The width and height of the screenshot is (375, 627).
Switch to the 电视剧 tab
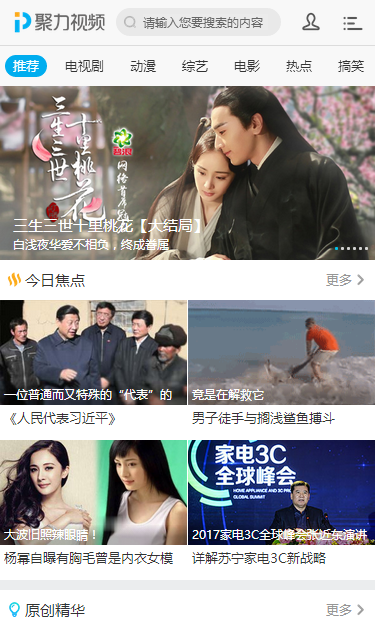click(84, 66)
